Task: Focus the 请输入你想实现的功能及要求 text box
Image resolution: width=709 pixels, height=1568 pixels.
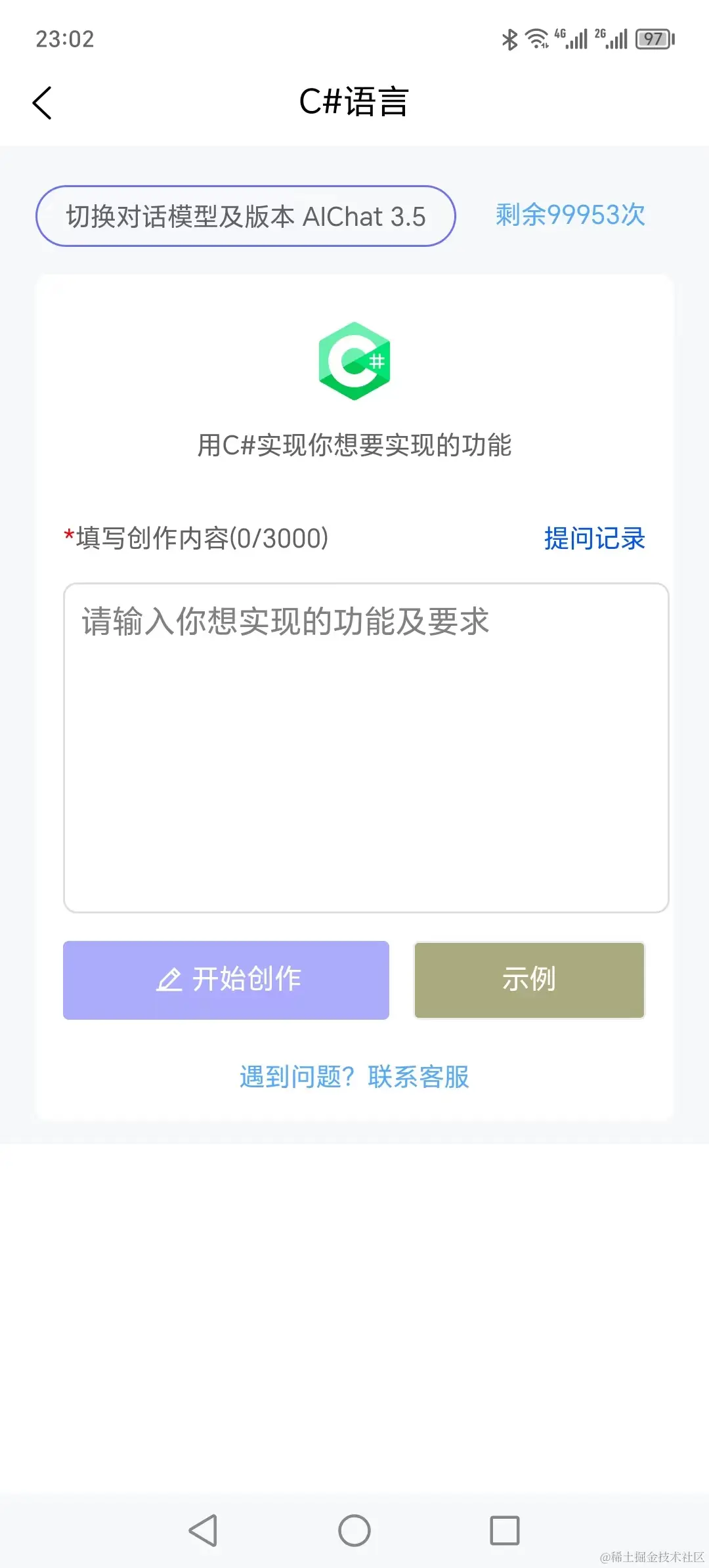Action: (366, 747)
